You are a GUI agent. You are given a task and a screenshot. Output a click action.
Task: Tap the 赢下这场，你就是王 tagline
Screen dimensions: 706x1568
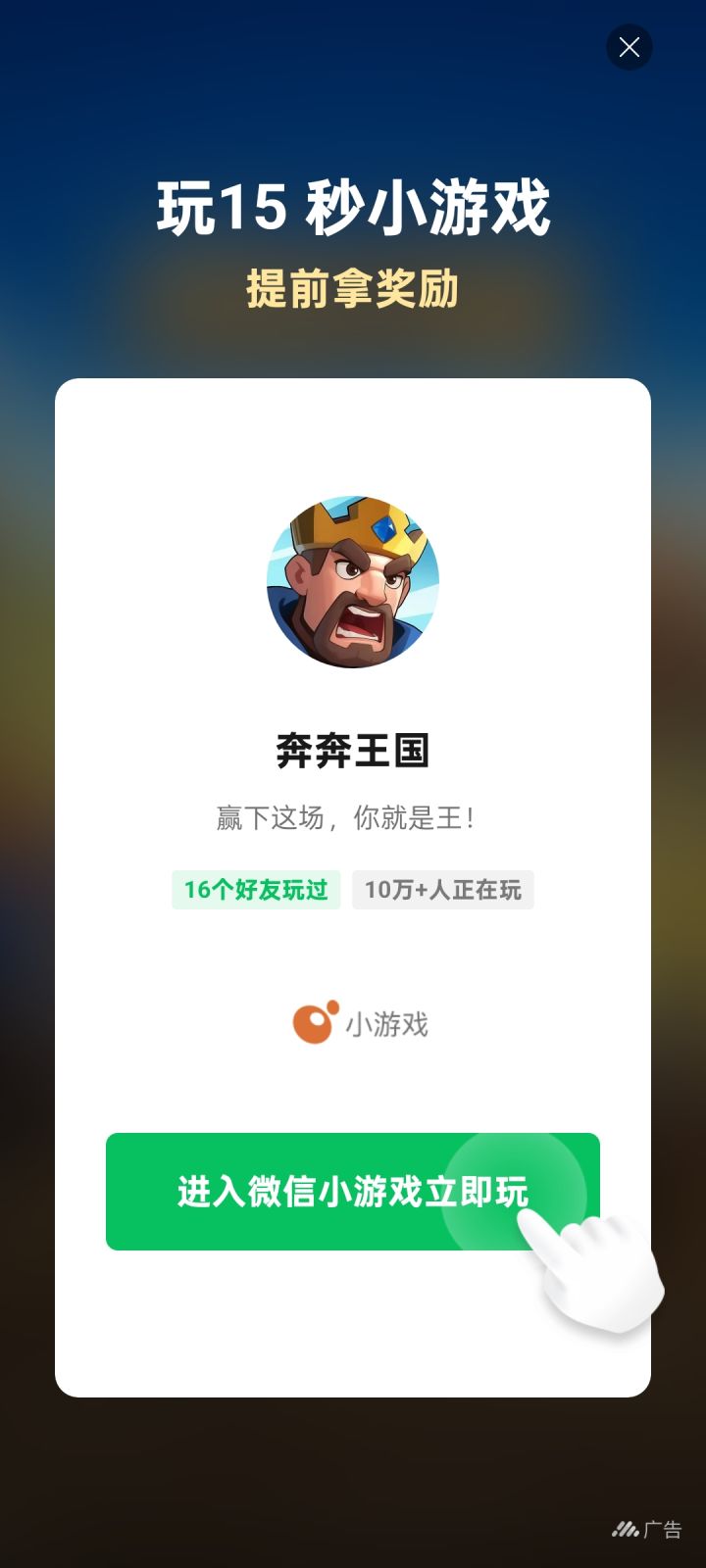click(353, 815)
